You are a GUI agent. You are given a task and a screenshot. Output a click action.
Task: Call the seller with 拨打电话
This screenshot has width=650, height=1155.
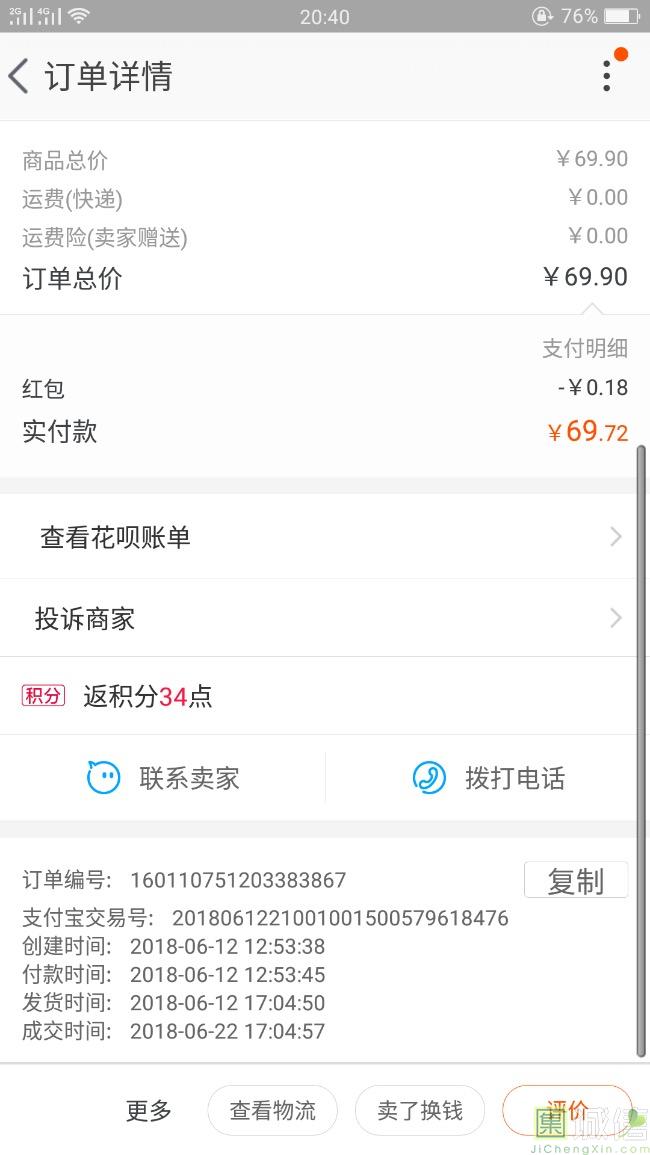(x=489, y=778)
